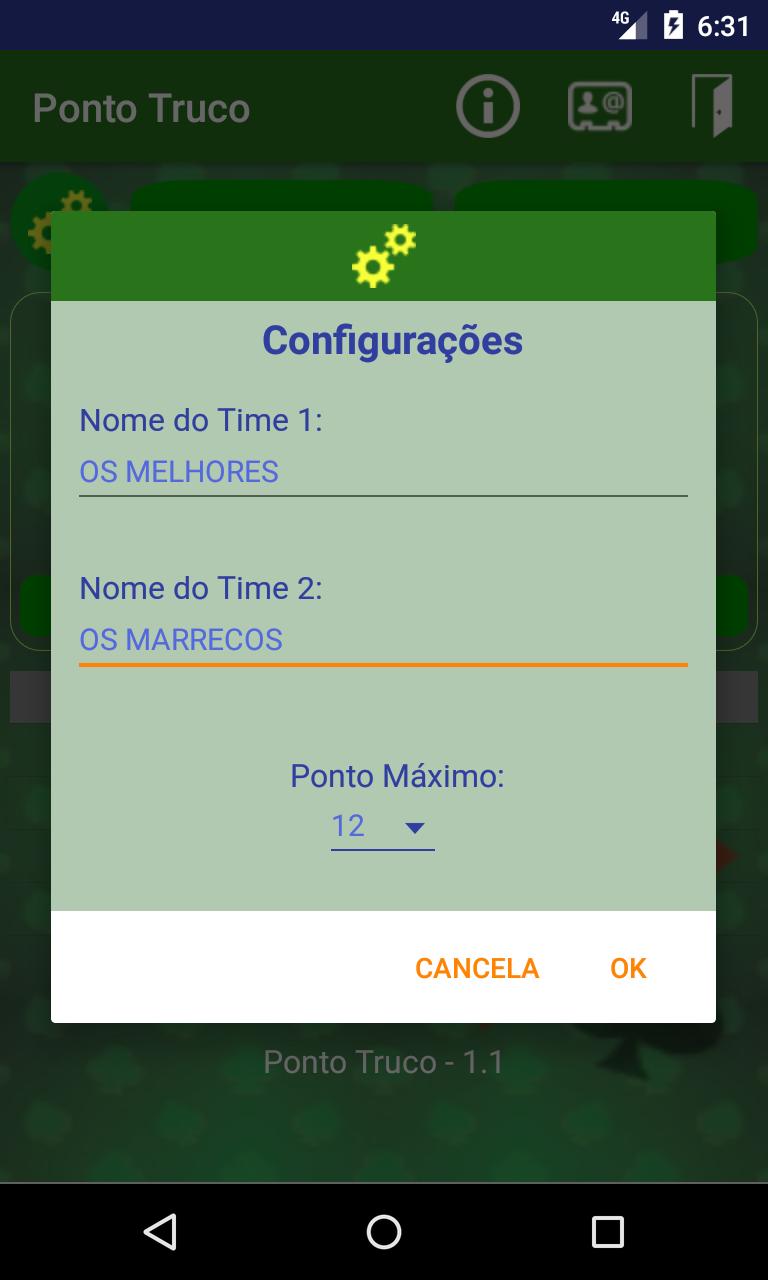
Task: Tap the clock showing 6:31
Action: tap(725, 24)
